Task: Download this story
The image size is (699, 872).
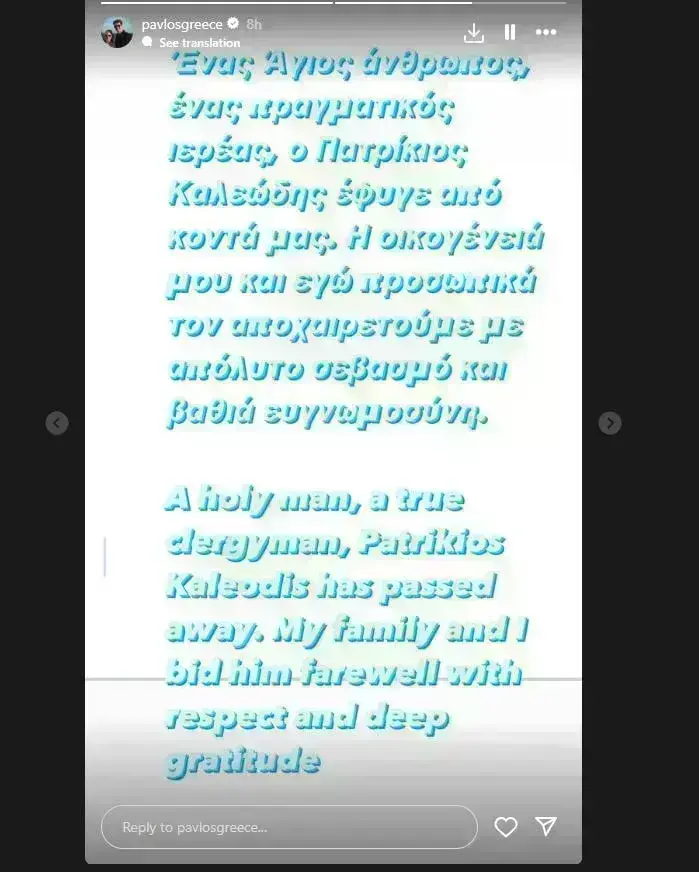Action: (474, 33)
